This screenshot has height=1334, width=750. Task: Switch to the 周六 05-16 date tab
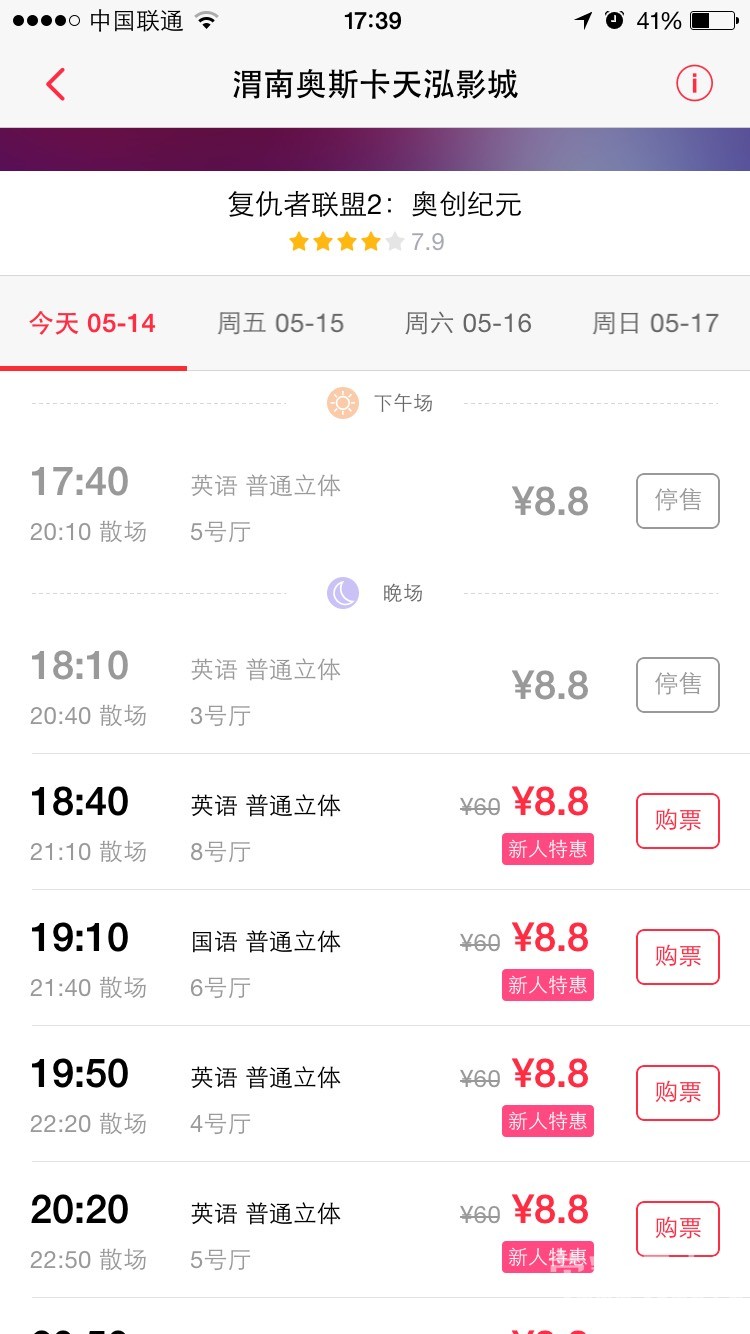pos(468,324)
